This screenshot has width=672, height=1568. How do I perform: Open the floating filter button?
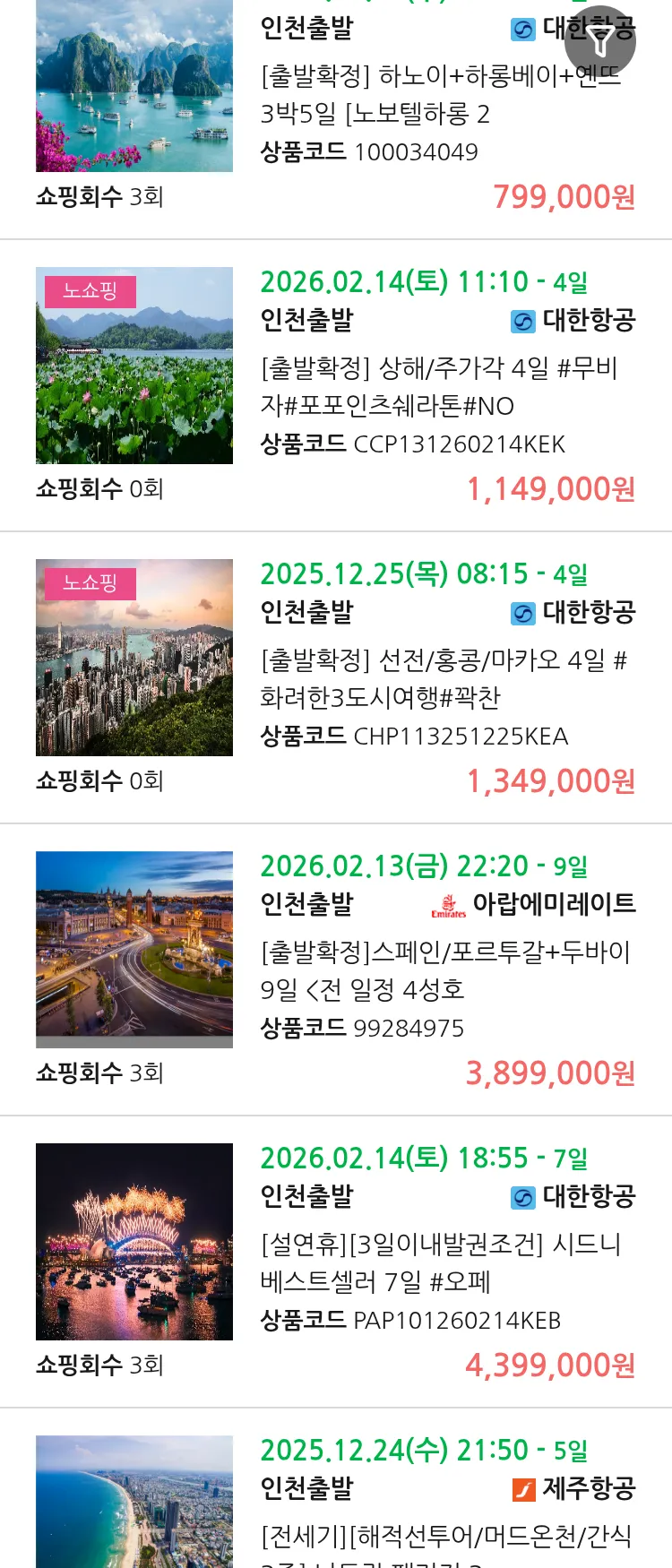600,41
